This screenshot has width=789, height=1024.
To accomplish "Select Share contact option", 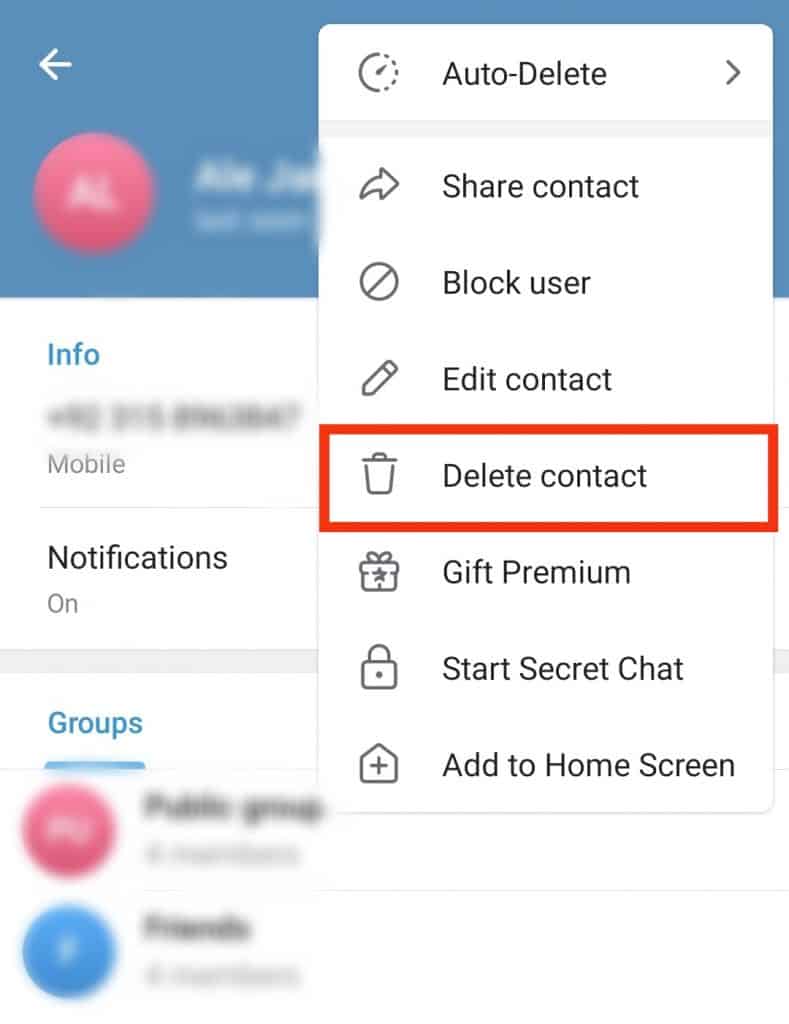I will click(x=540, y=185).
